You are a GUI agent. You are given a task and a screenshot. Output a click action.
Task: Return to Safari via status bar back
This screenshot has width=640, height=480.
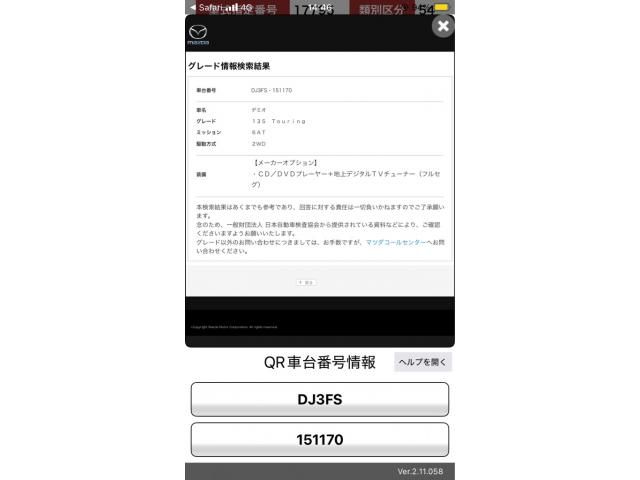(x=206, y=6)
